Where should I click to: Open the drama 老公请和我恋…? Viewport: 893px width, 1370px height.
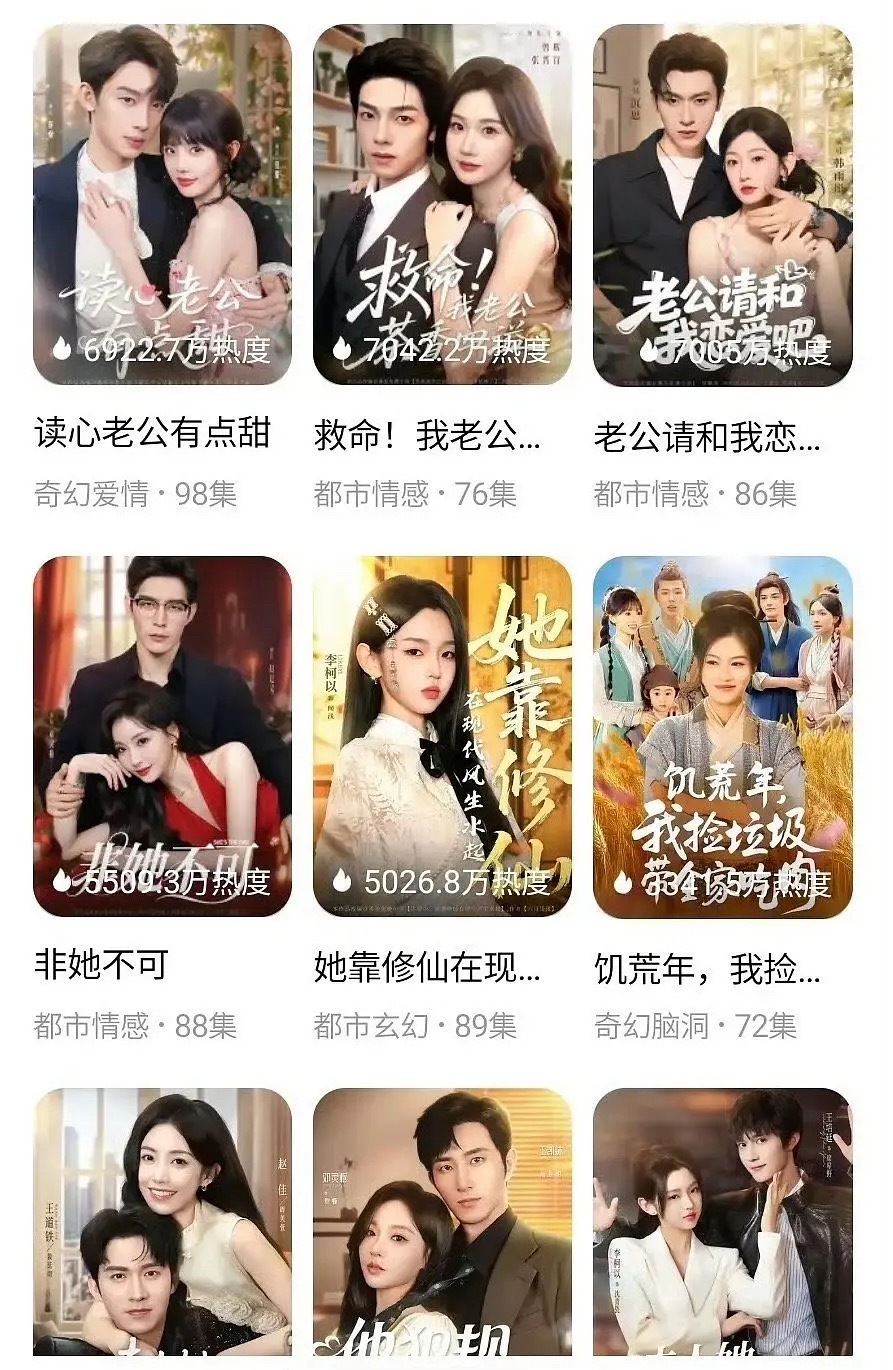[x=722, y=205]
